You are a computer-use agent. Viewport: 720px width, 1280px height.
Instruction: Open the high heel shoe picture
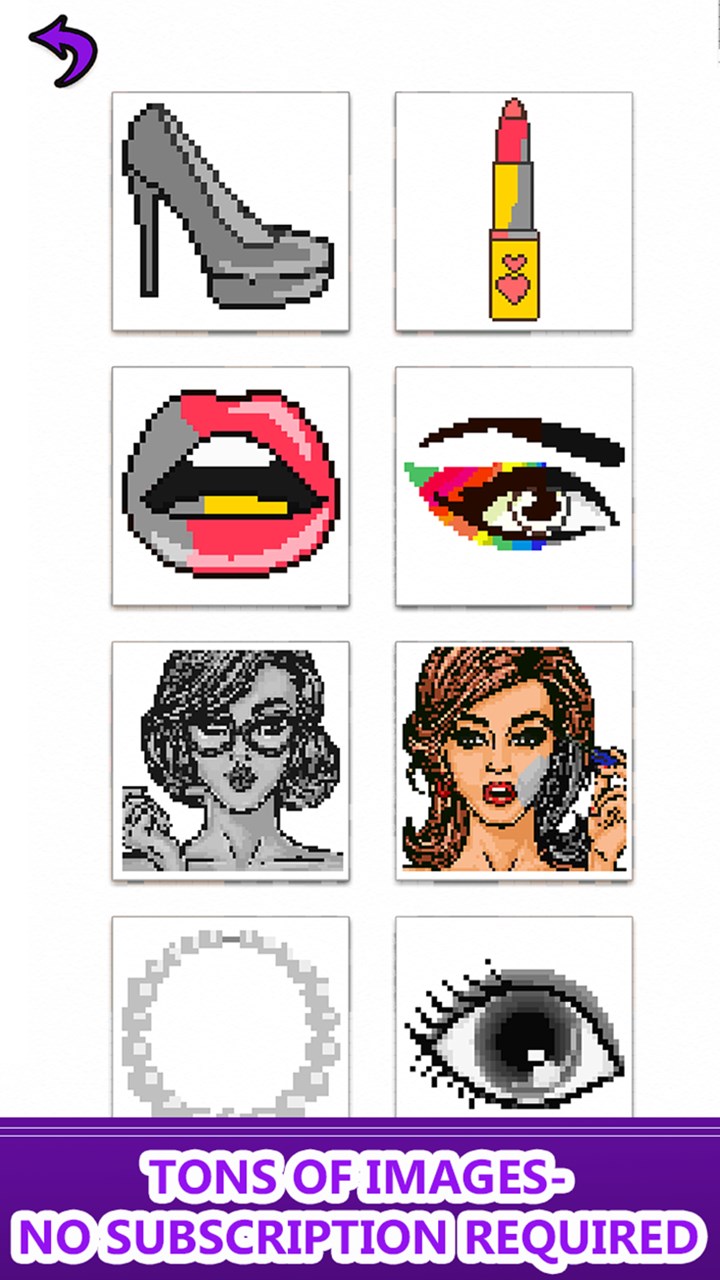click(230, 211)
